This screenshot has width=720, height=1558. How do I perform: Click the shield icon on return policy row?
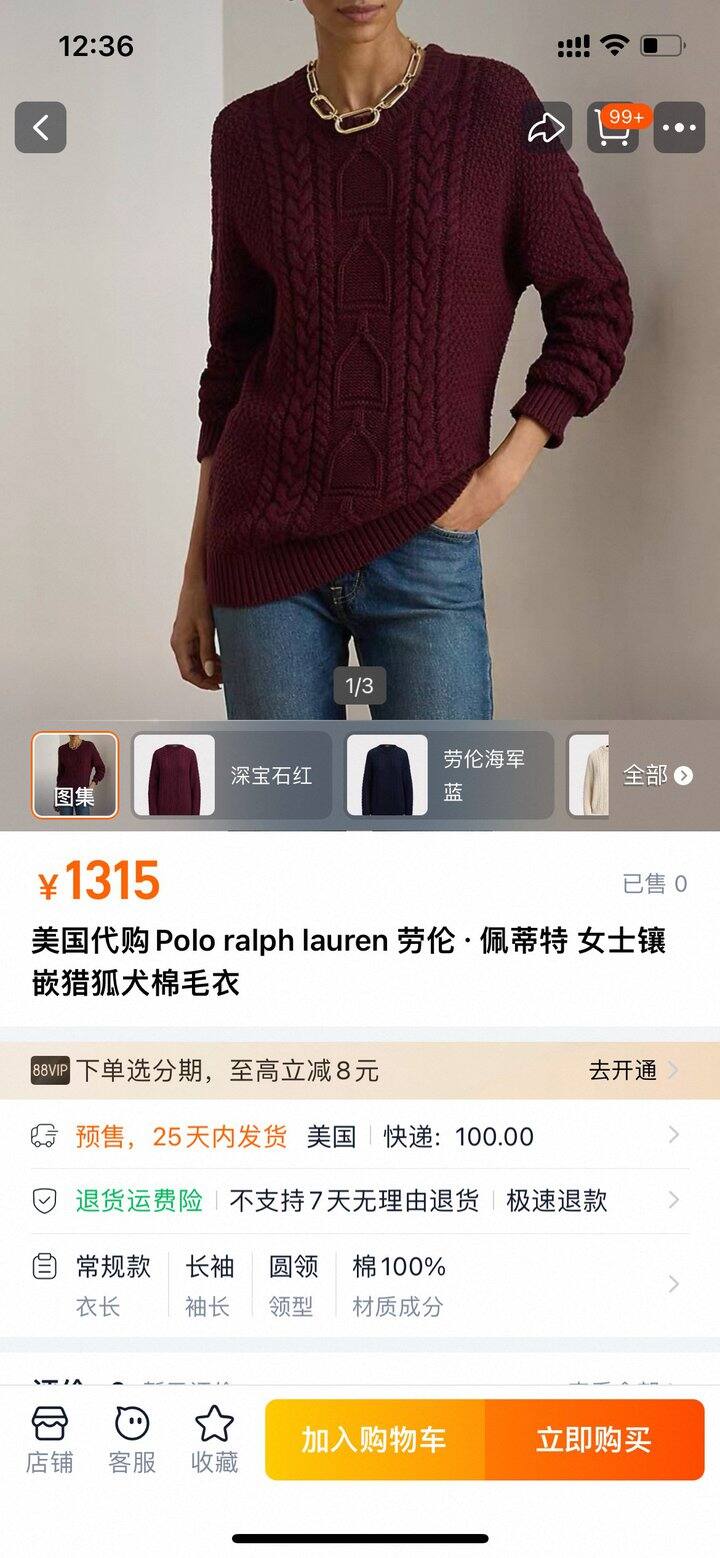coord(43,1200)
